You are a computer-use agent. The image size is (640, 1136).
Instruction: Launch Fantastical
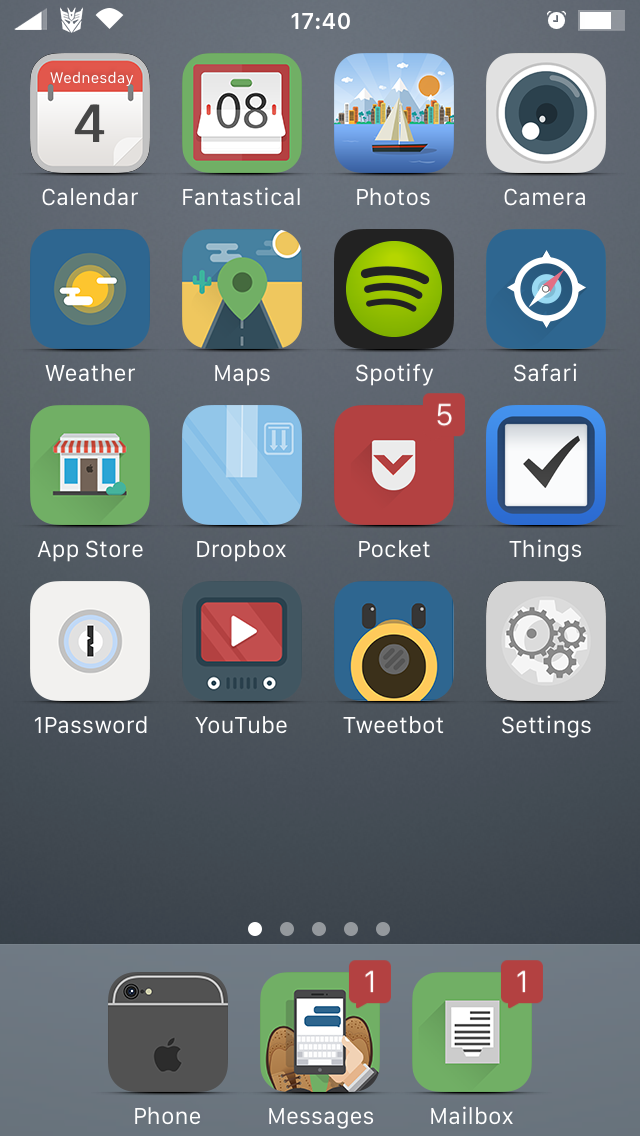(241, 113)
